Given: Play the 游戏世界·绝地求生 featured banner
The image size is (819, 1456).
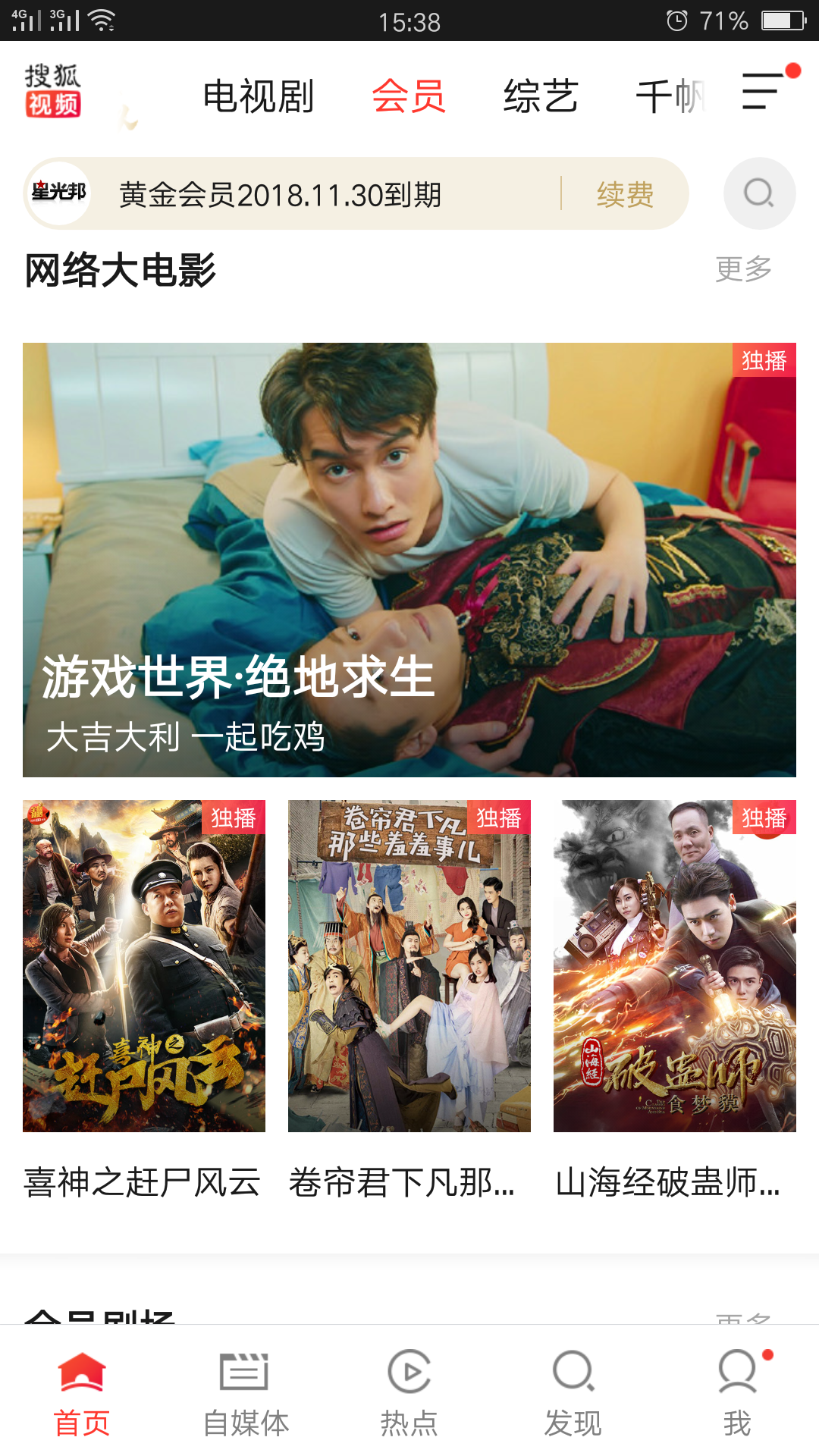Looking at the screenshot, I should click(x=409, y=560).
